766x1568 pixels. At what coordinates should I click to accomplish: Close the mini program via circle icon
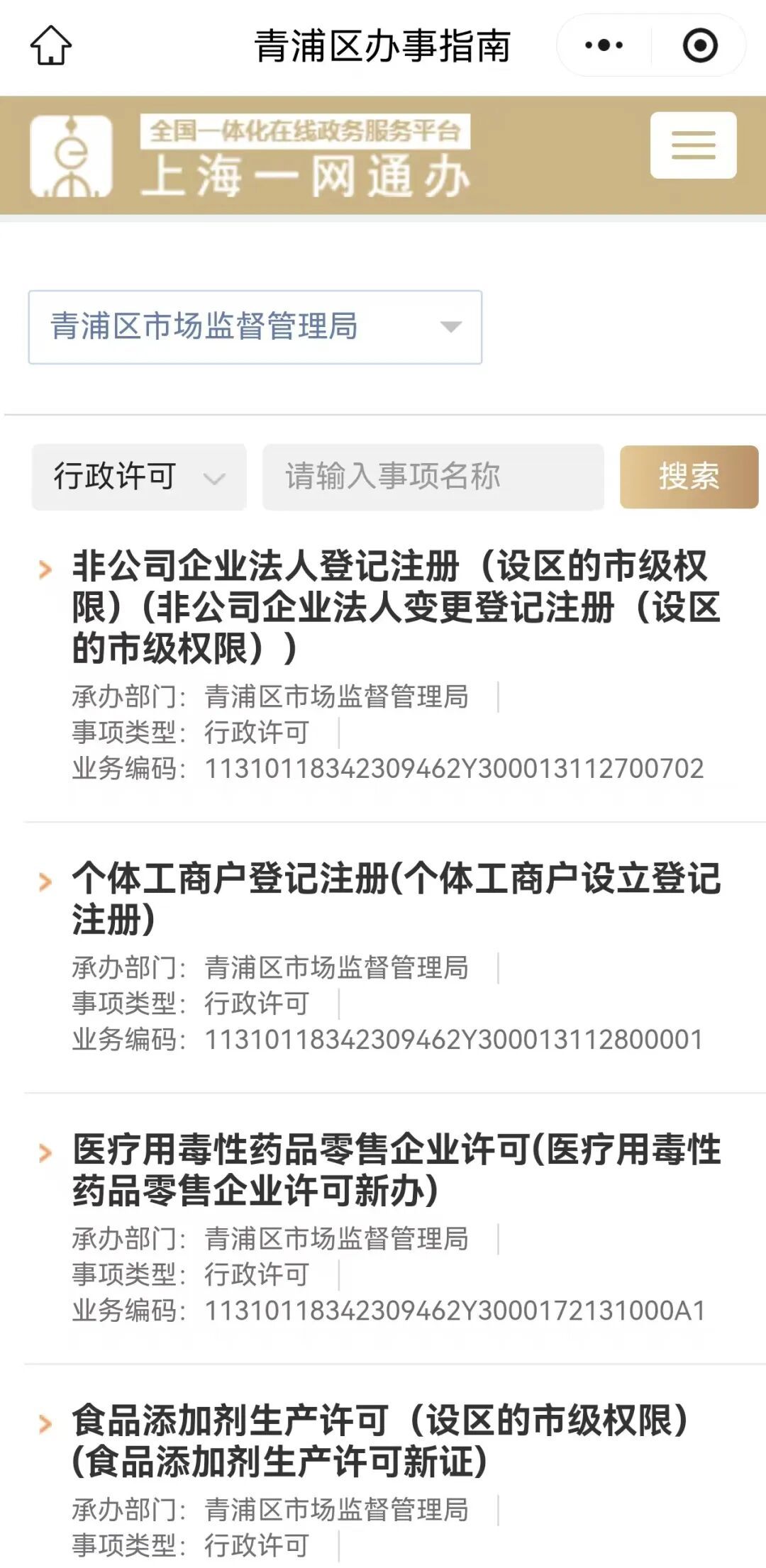[x=699, y=45]
